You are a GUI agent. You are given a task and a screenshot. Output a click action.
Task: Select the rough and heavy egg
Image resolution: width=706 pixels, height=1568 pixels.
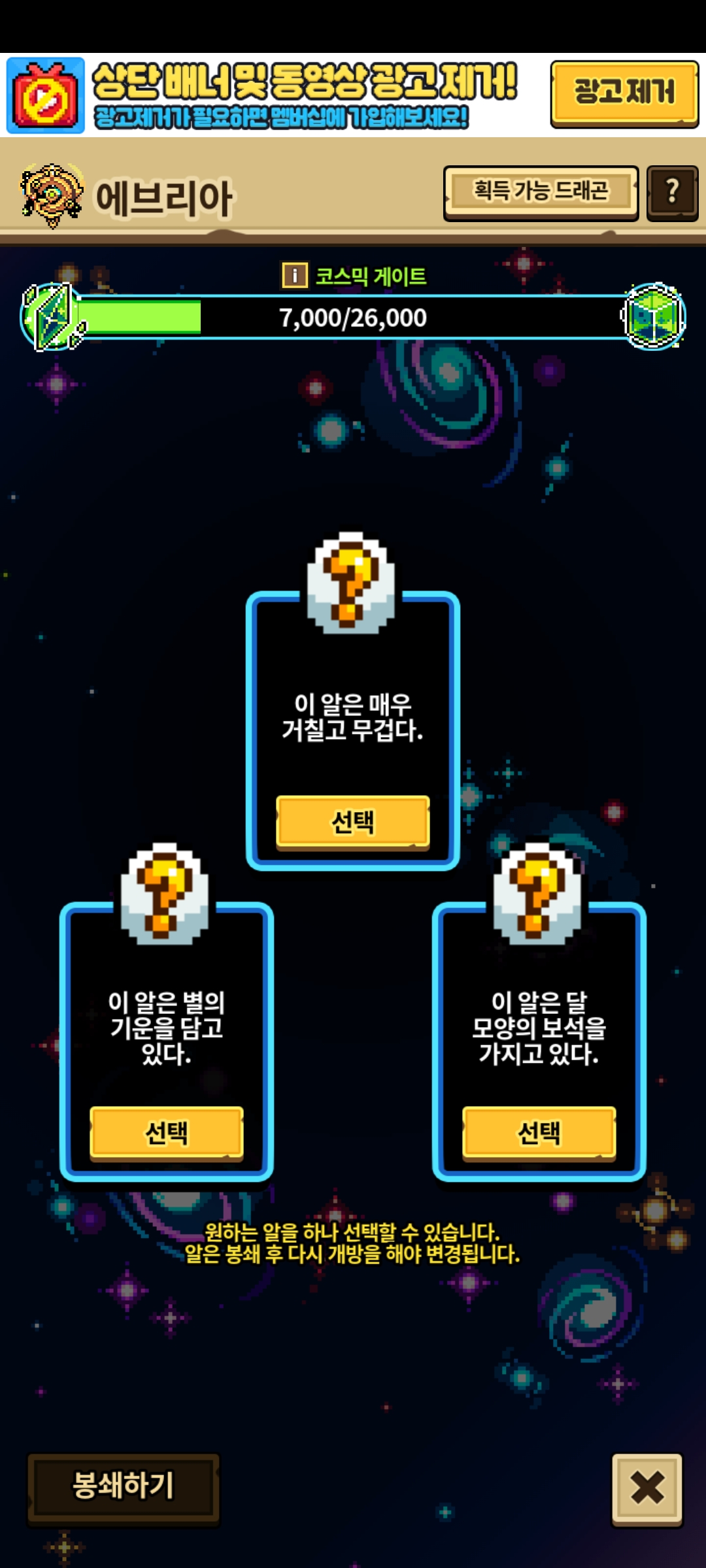coord(352,821)
